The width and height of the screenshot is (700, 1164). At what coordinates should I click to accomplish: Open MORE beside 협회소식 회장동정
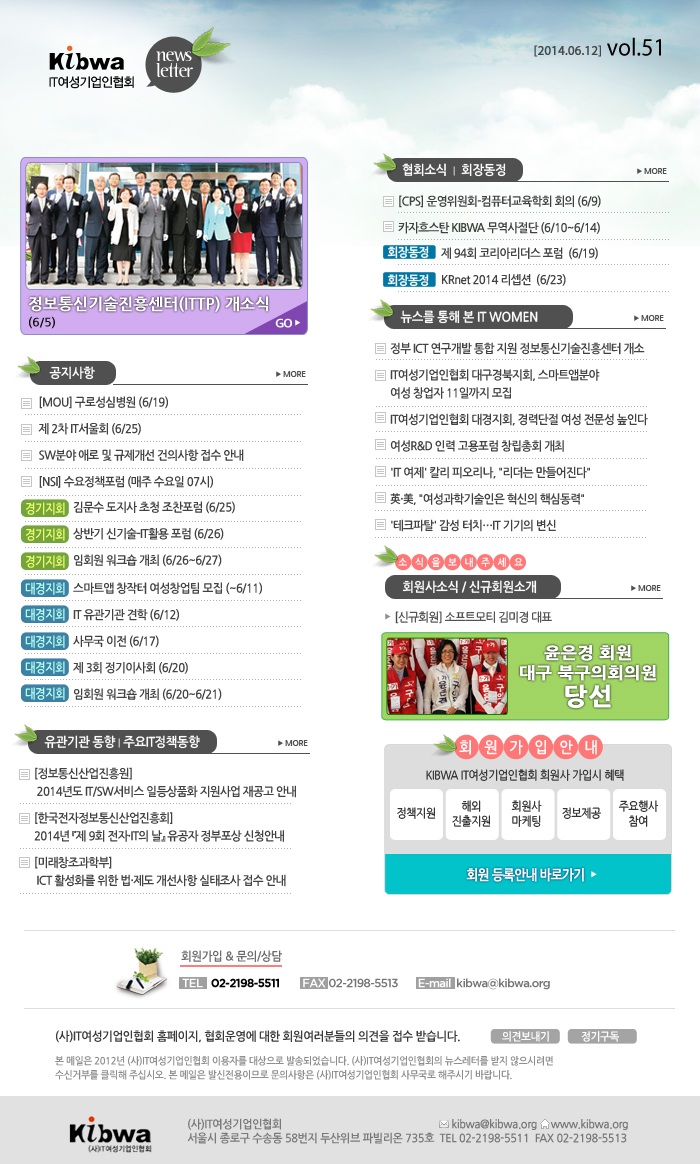(651, 171)
